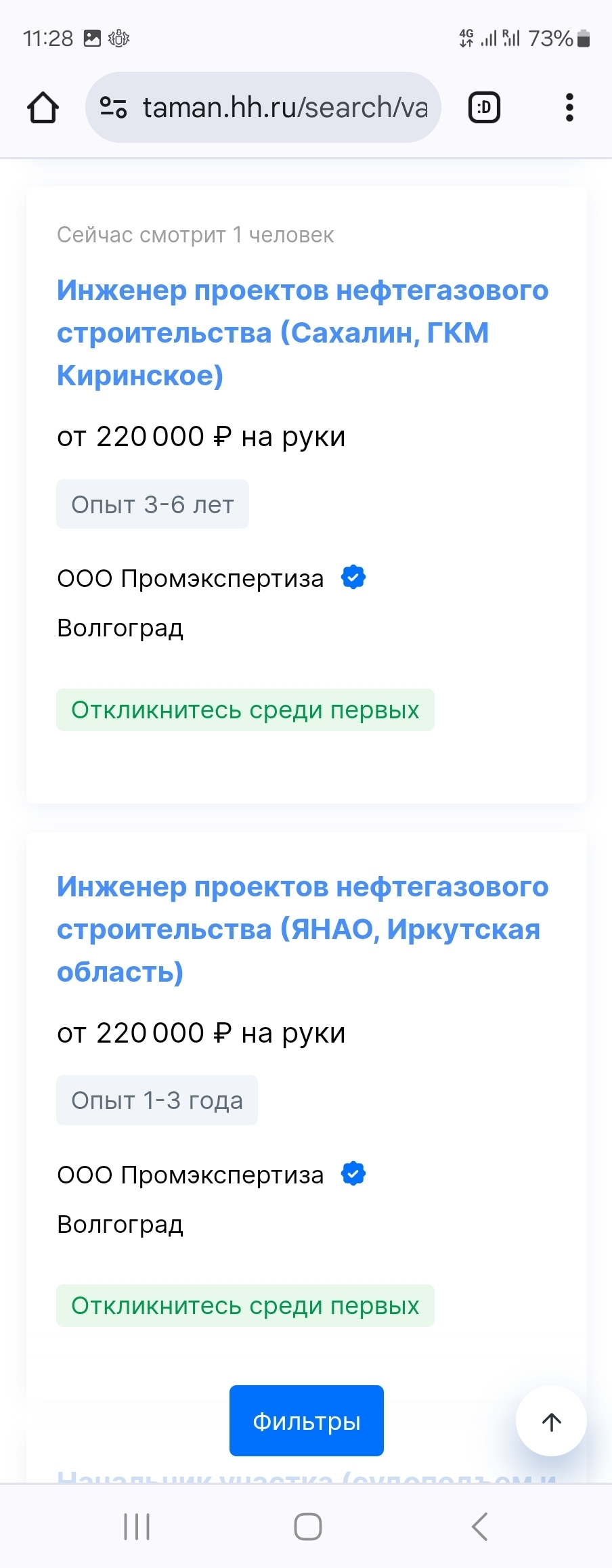
Task: Open the ЯНАО, Иркутская область vacancy
Action: [x=303, y=929]
